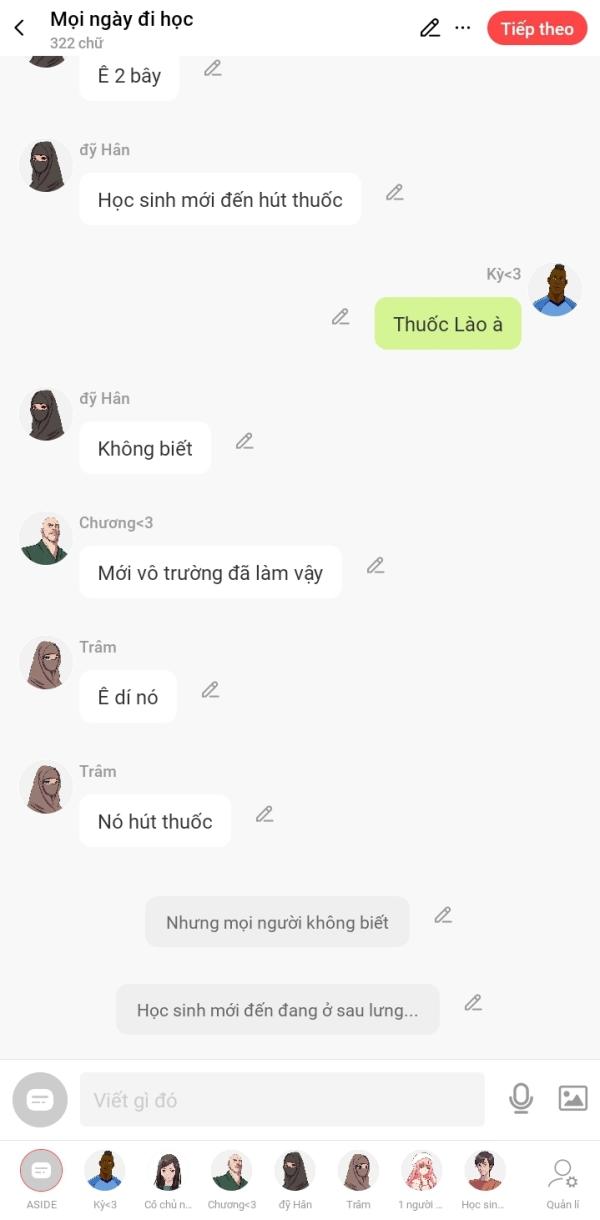Image resolution: width=600 pixels, height=1220 pixels.
Task: Start voice input with the microphone
Action: pos(521,1098)
